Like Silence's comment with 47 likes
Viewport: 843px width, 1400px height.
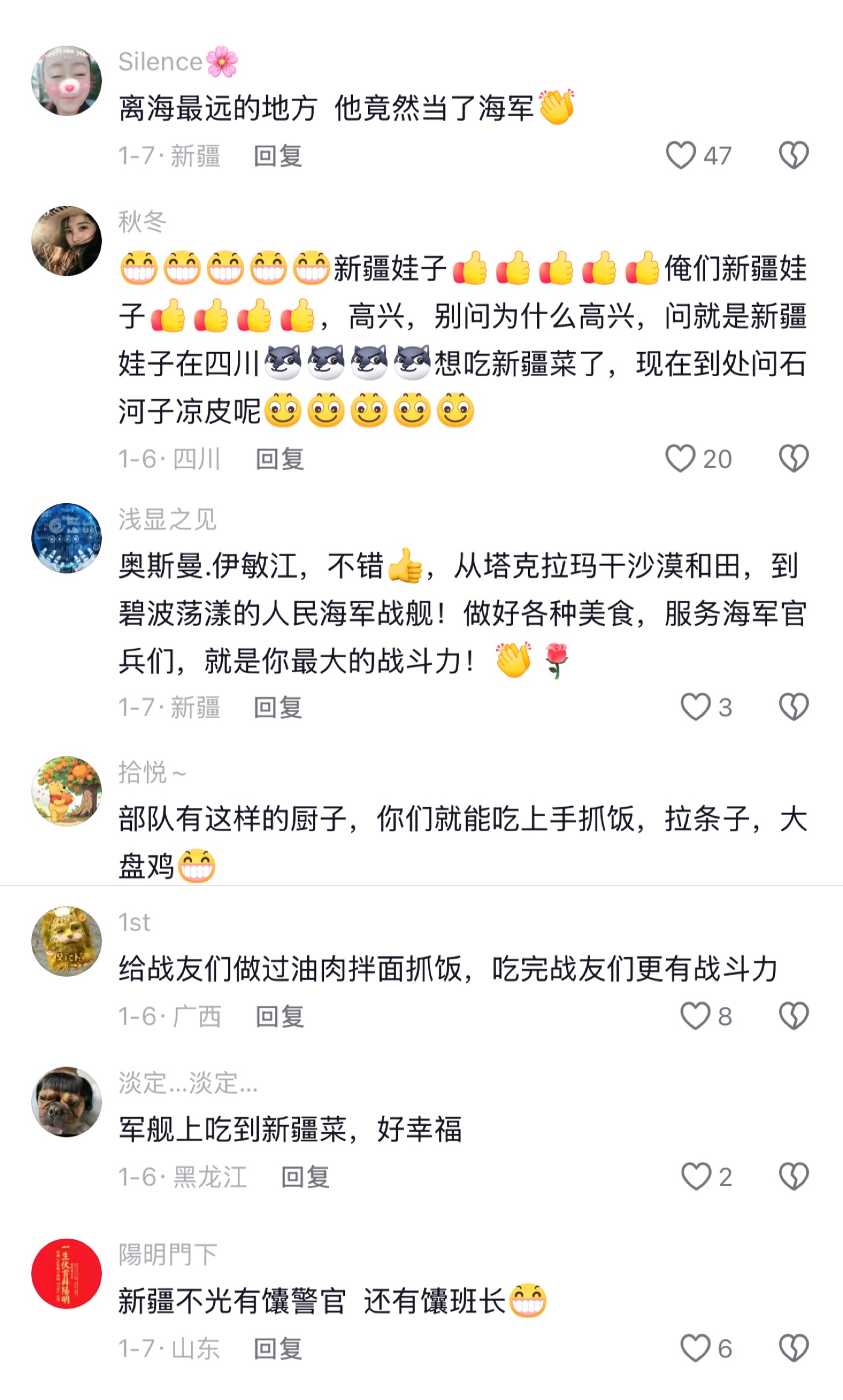point(680,155)
